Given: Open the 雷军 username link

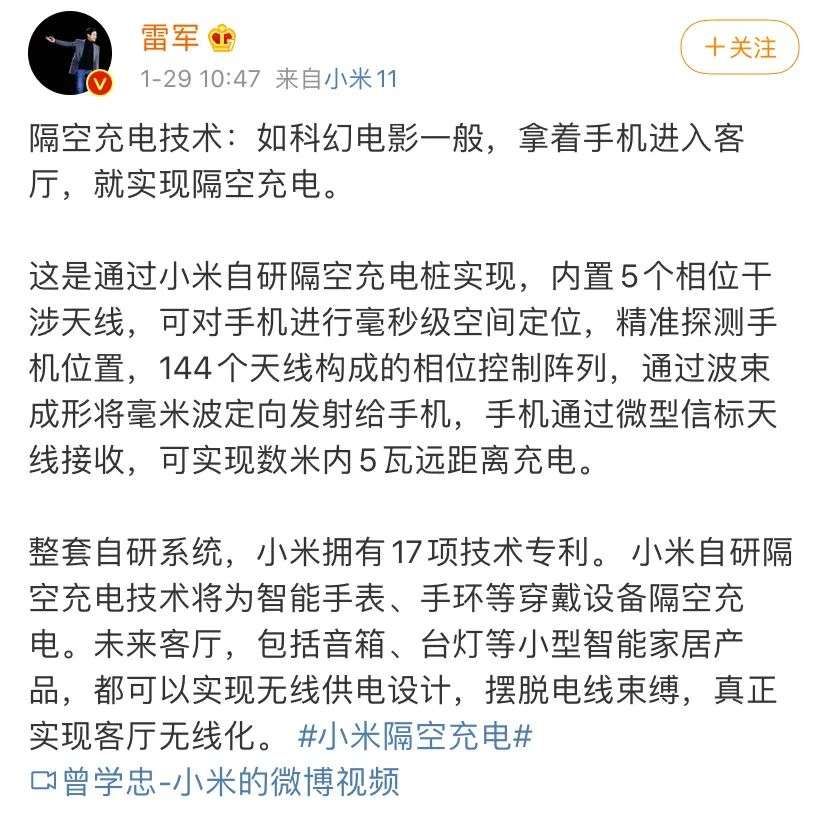Looking at the screenshot, I should click(x=170, y=38).
